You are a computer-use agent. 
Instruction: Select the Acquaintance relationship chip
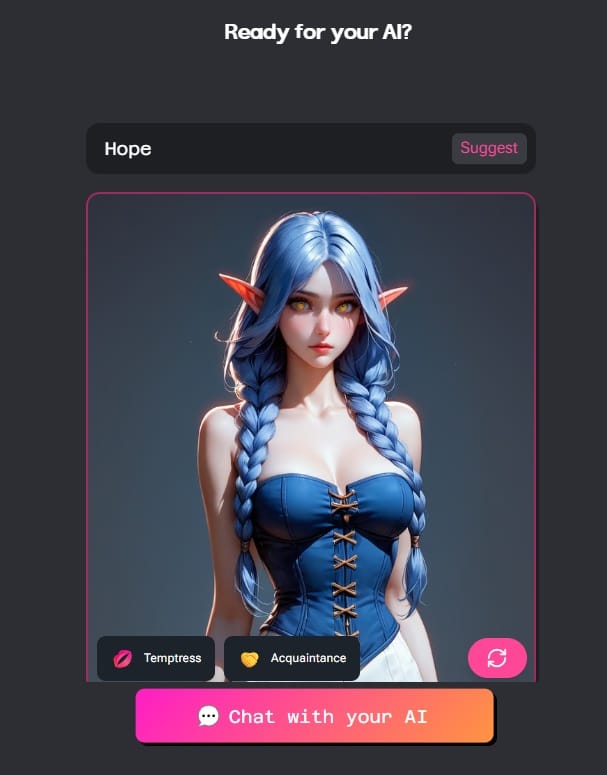click(292, 658)
